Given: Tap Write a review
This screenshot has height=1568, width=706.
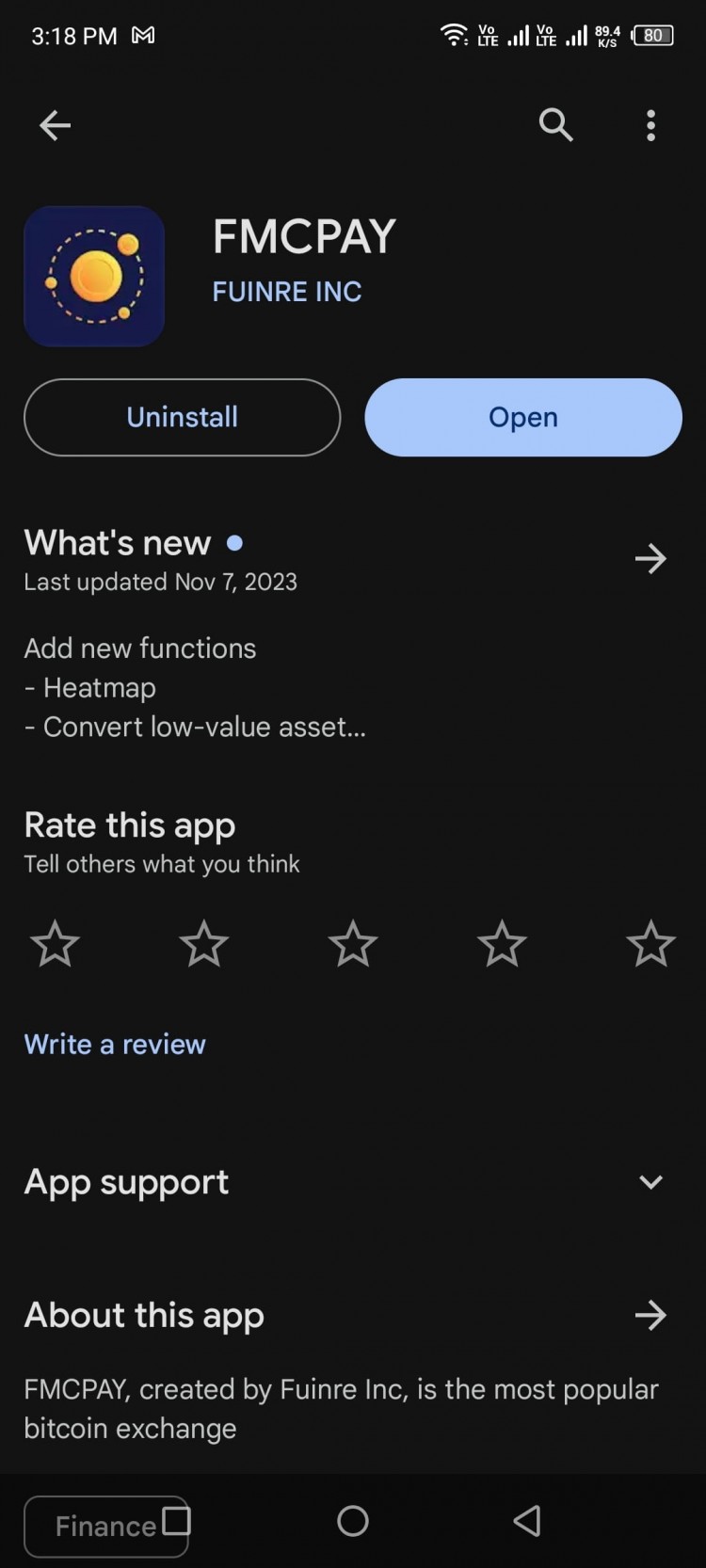Looking at the screenshot, I should (x=115, y=1044).
